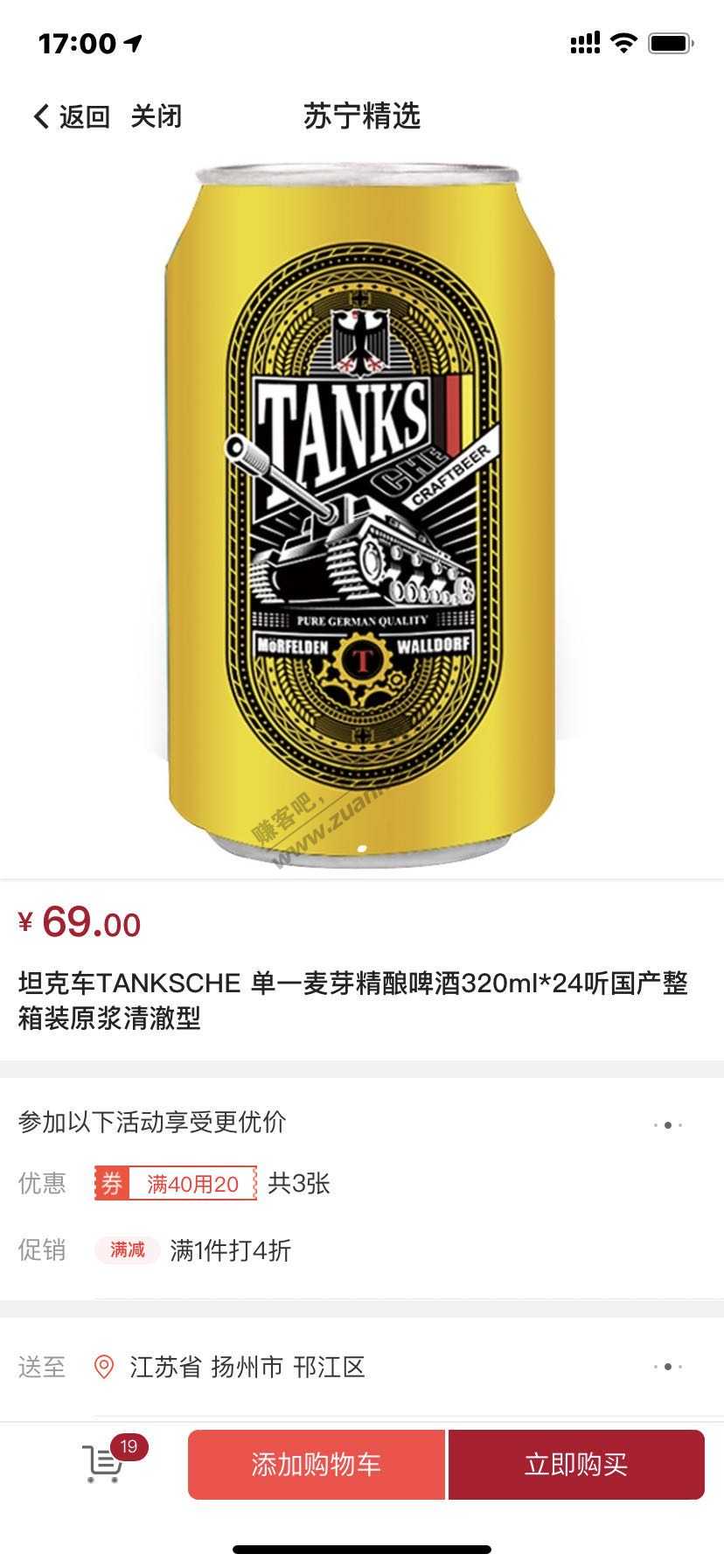Image resolution: width=724 pixels, height=1568 pixels.
Task: View the 满1件打4折 promotion
Action: tap(230, 1250)
